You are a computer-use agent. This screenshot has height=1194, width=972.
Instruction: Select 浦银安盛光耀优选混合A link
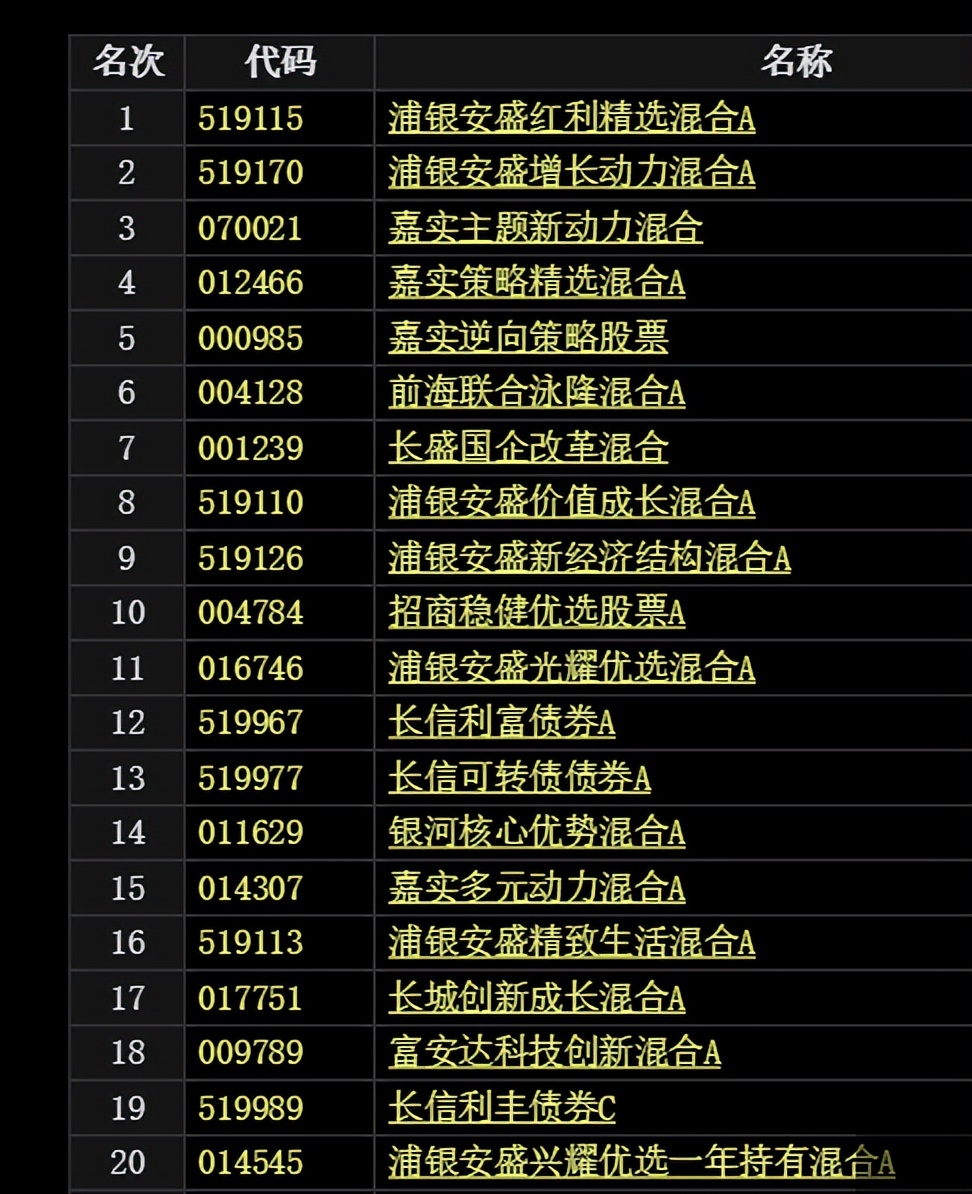point(571,667)
